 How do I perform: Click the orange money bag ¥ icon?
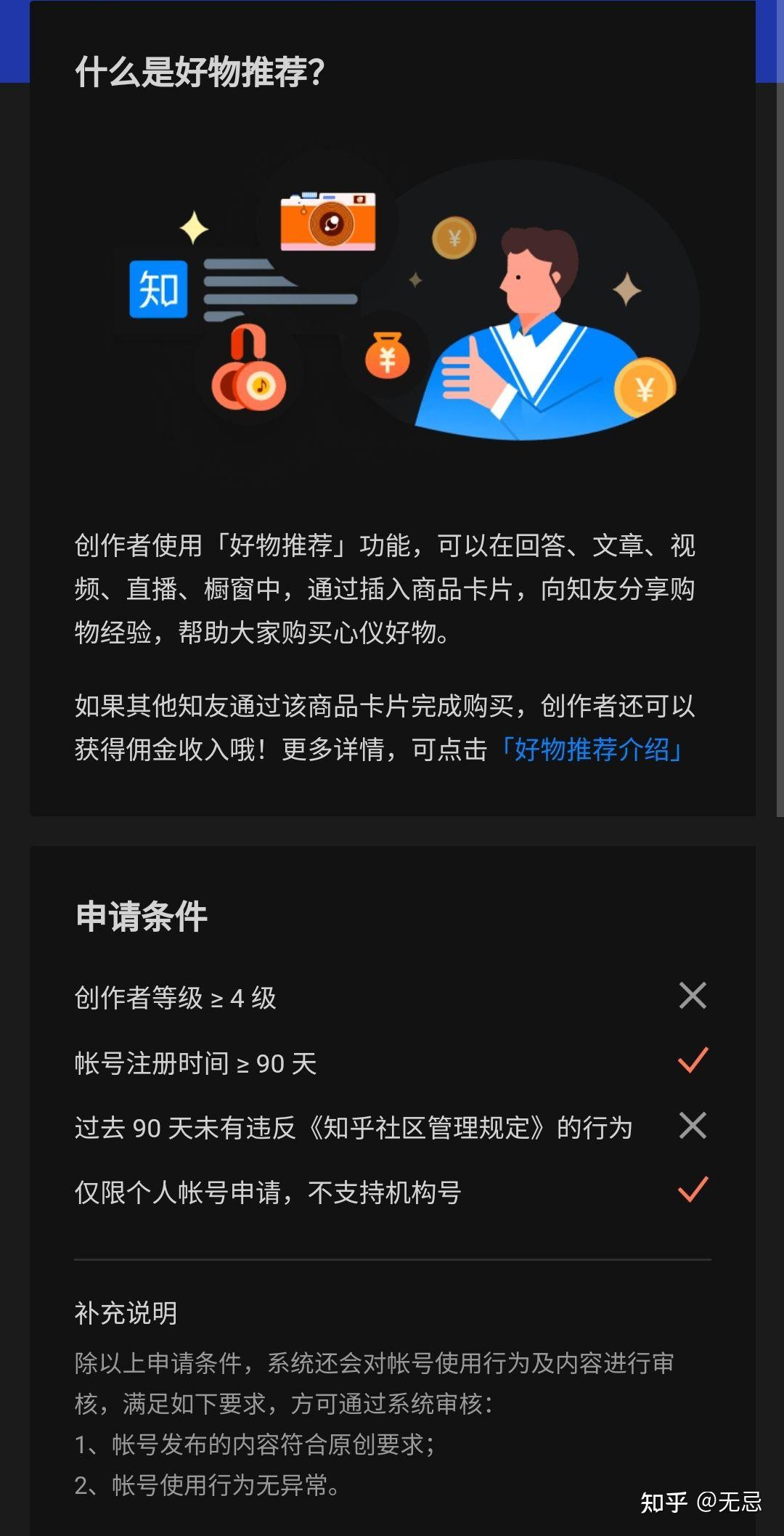(388, 356)
